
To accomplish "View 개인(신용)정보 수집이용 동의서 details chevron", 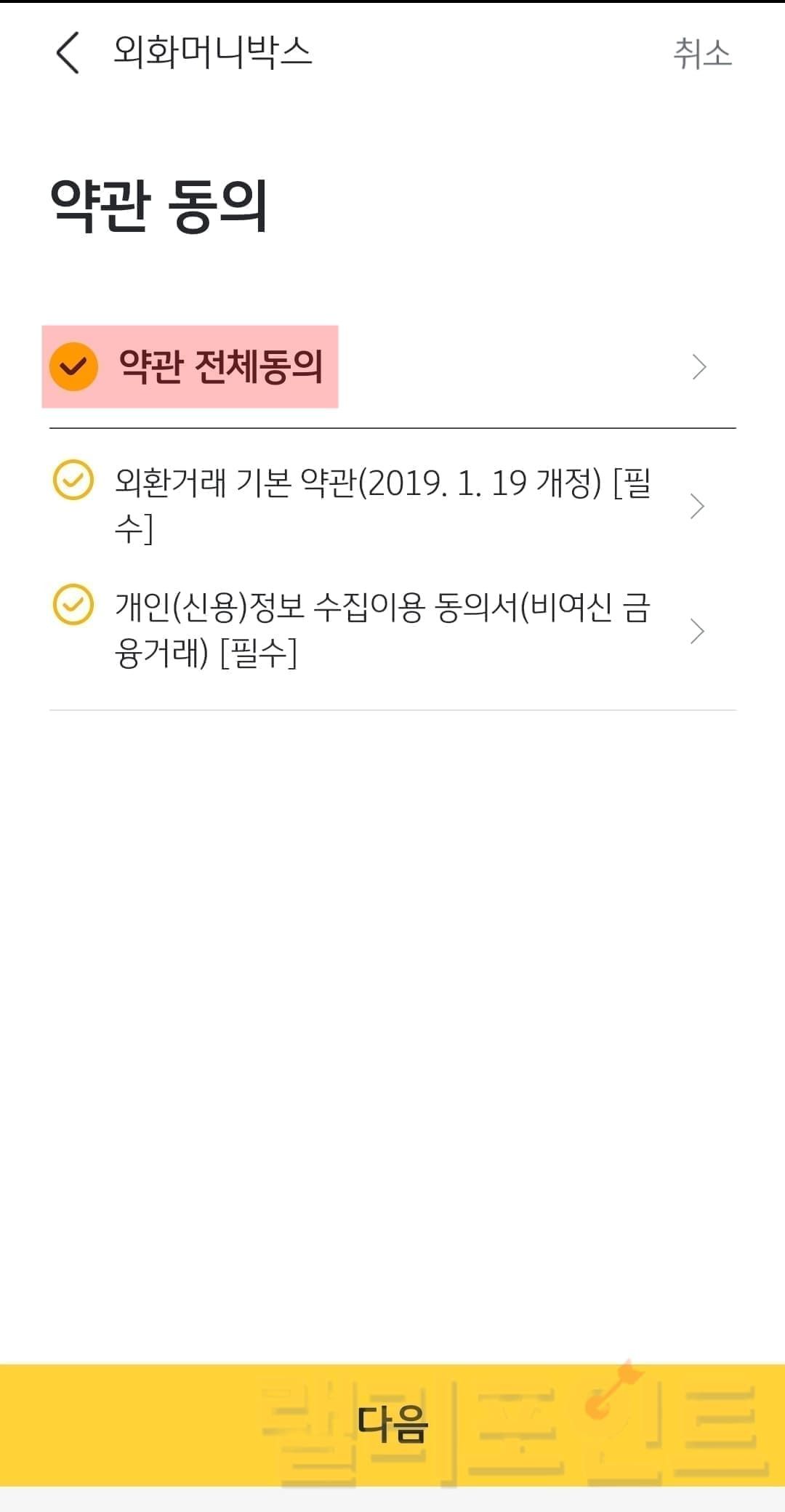I will tap(697, 631).
